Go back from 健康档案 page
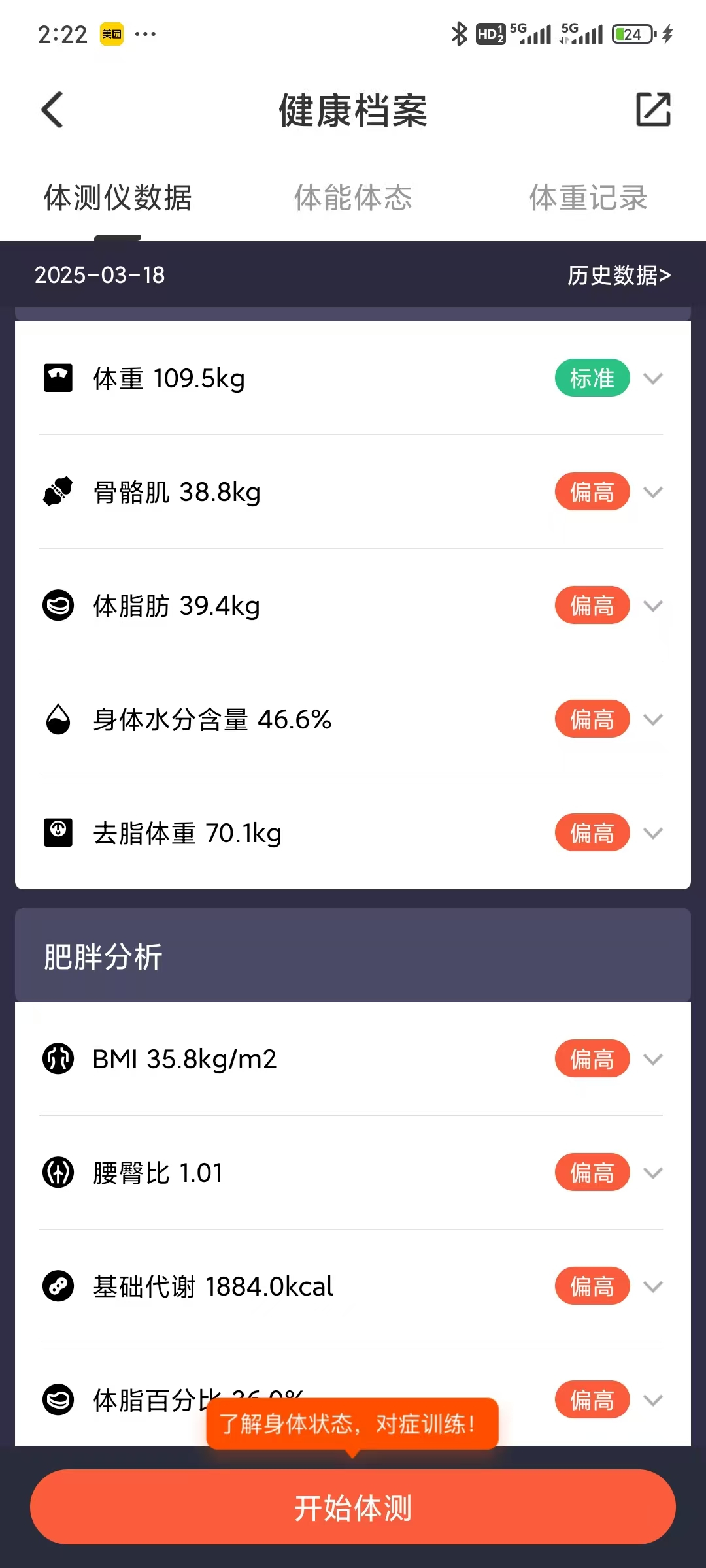This screenshot has width=706, height=1568. (52, 110)
